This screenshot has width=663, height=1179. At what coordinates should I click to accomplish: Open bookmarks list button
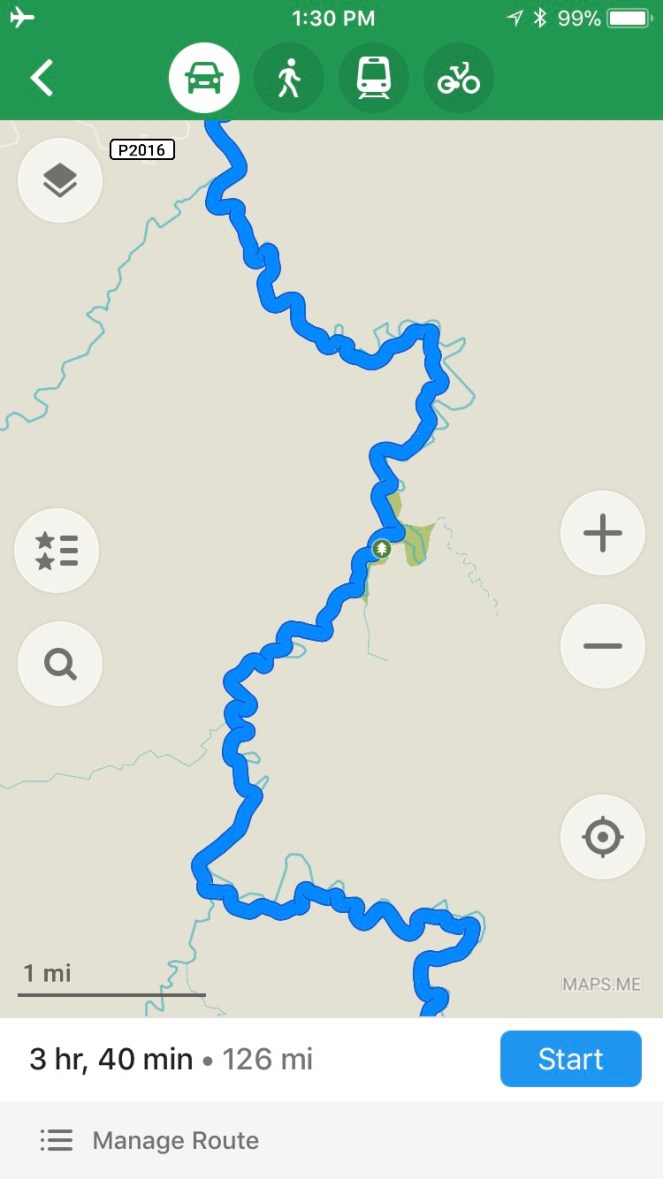pyautogui.click(x=57, y=551)
